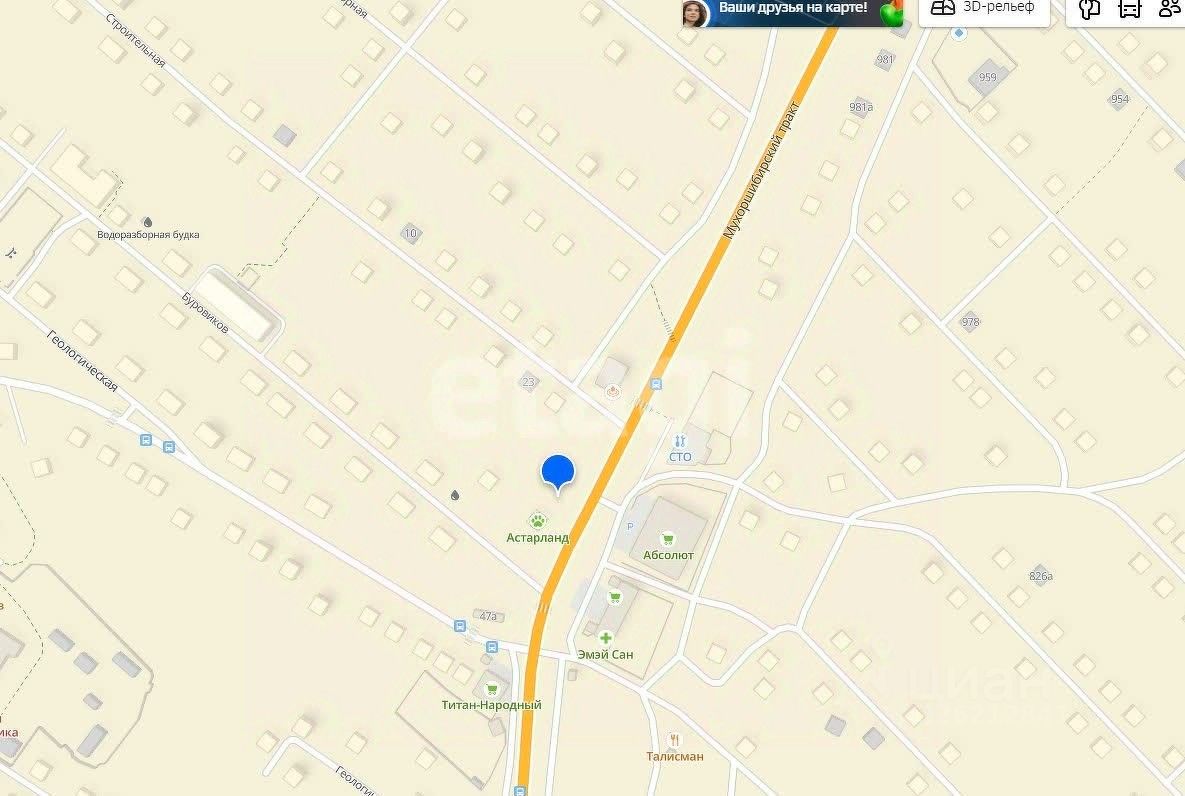Toggle the 3D-рельеф map view
The image size is (1185, 796).
pyautogui.click(x=984, y=9)
